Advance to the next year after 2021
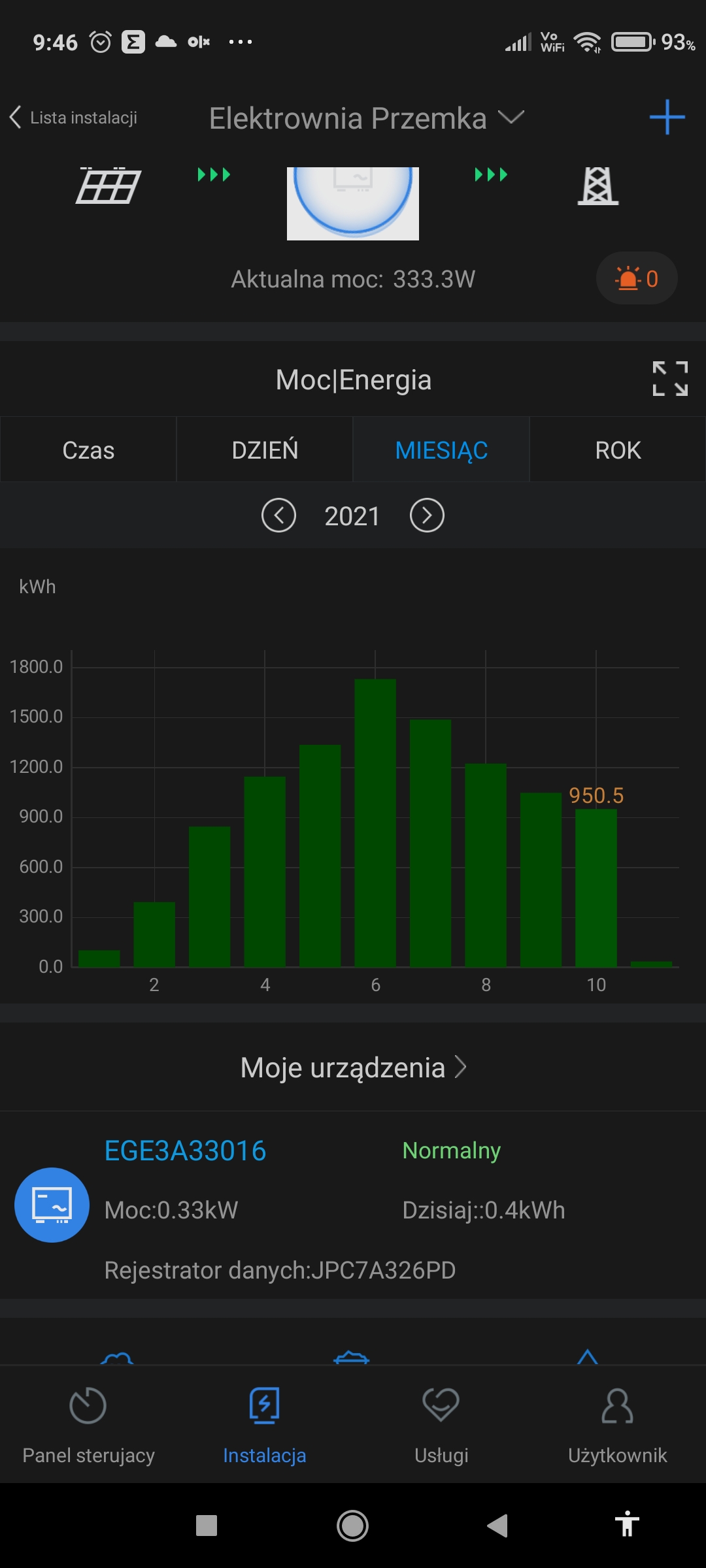 coord(427,515)
